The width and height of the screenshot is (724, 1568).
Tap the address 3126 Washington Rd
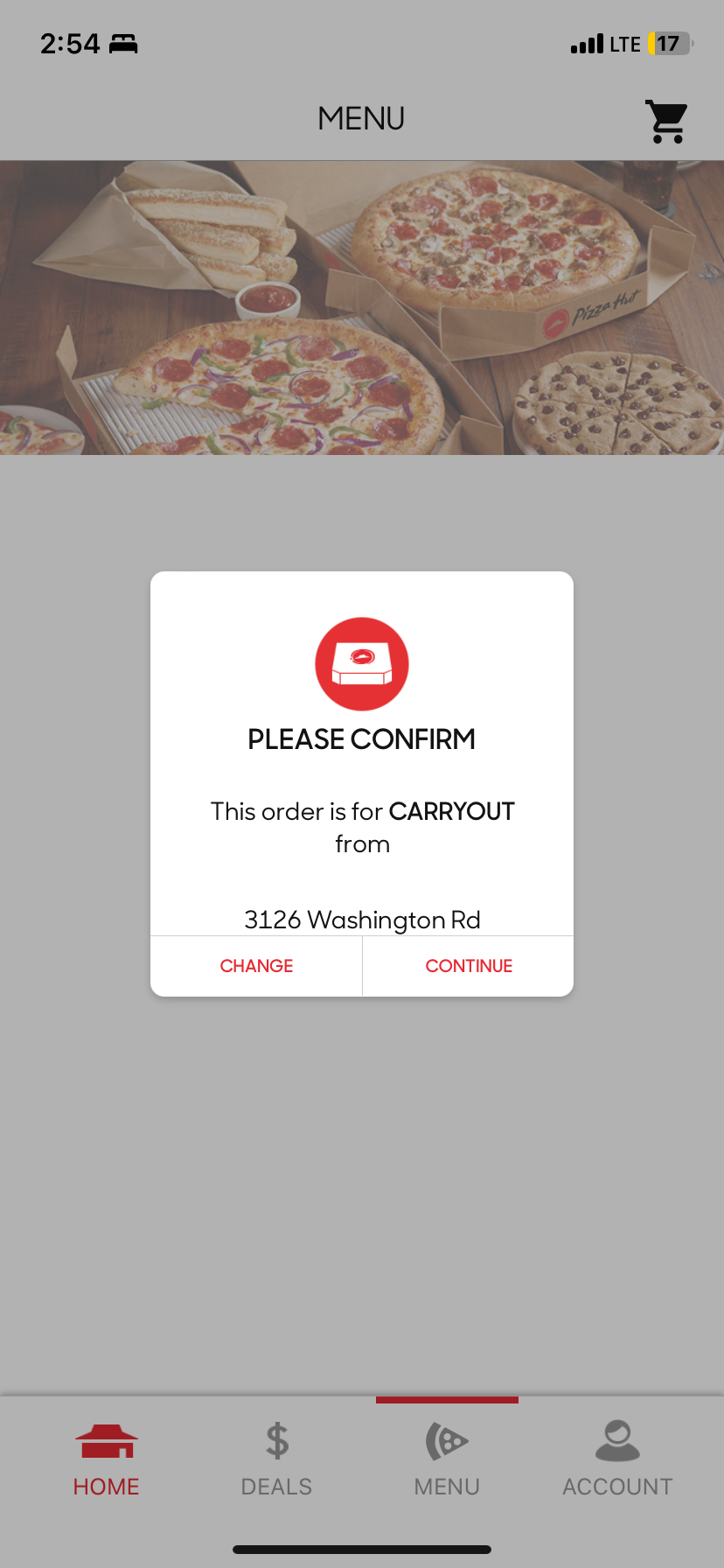(362, 920)
